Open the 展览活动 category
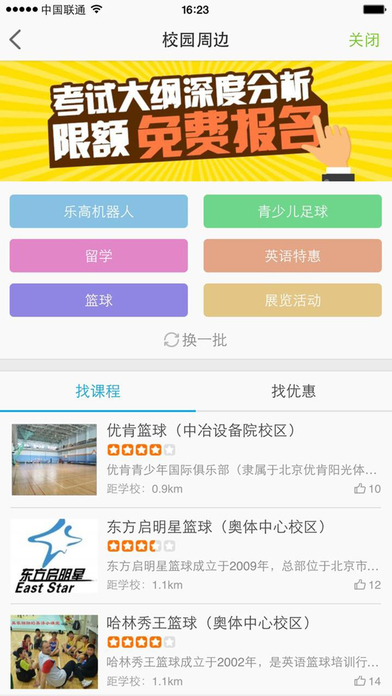The image size is (392, 696). coord(293,300)
